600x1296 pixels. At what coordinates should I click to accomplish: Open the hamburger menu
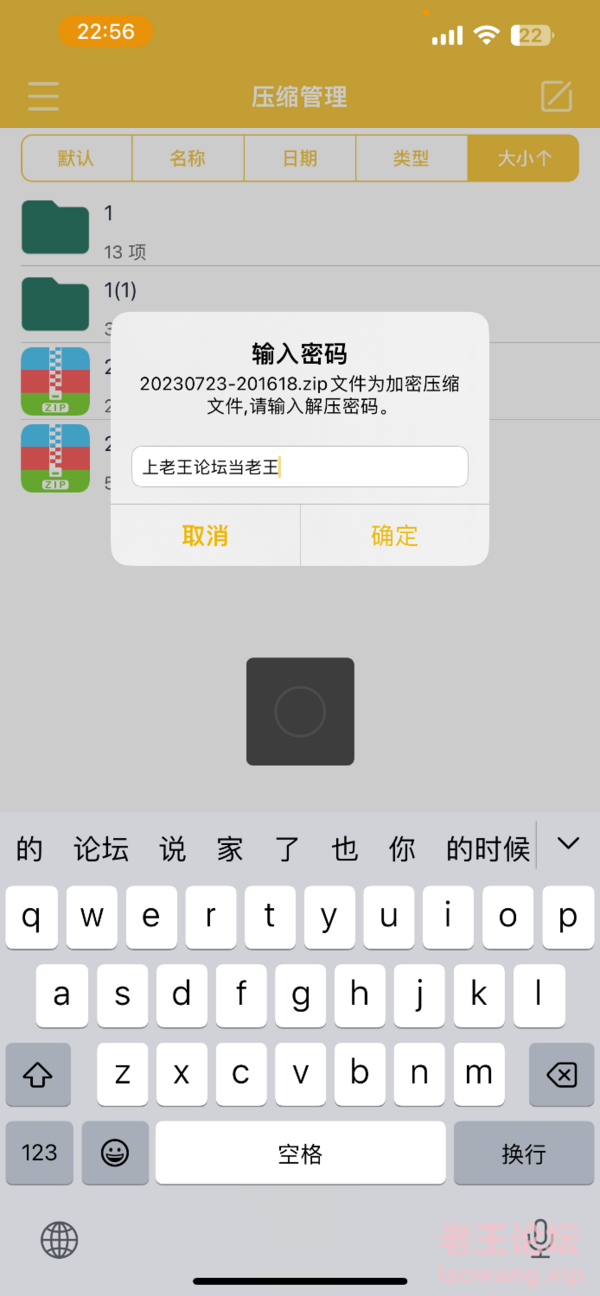(x=43, y=97)
